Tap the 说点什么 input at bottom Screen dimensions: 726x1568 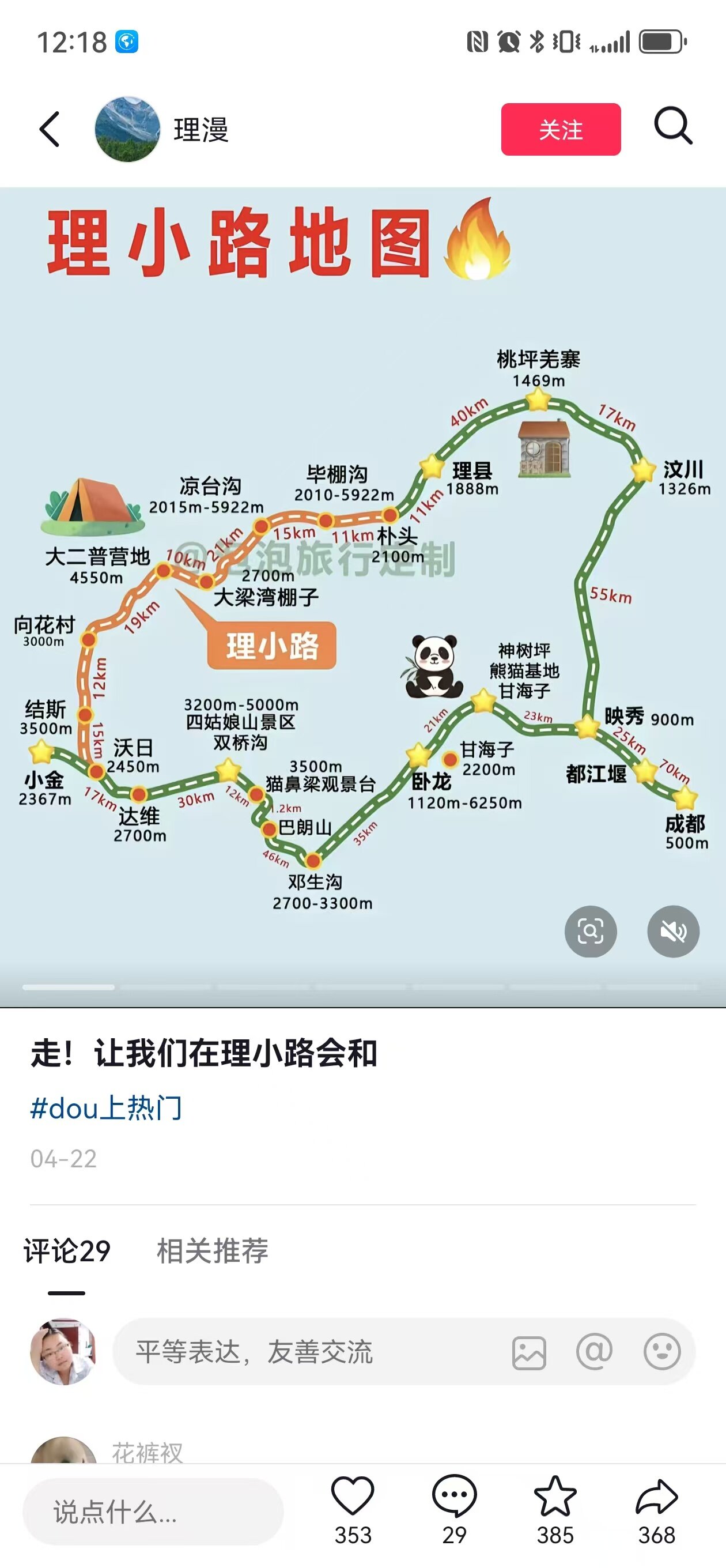[x=152, y=1512]
